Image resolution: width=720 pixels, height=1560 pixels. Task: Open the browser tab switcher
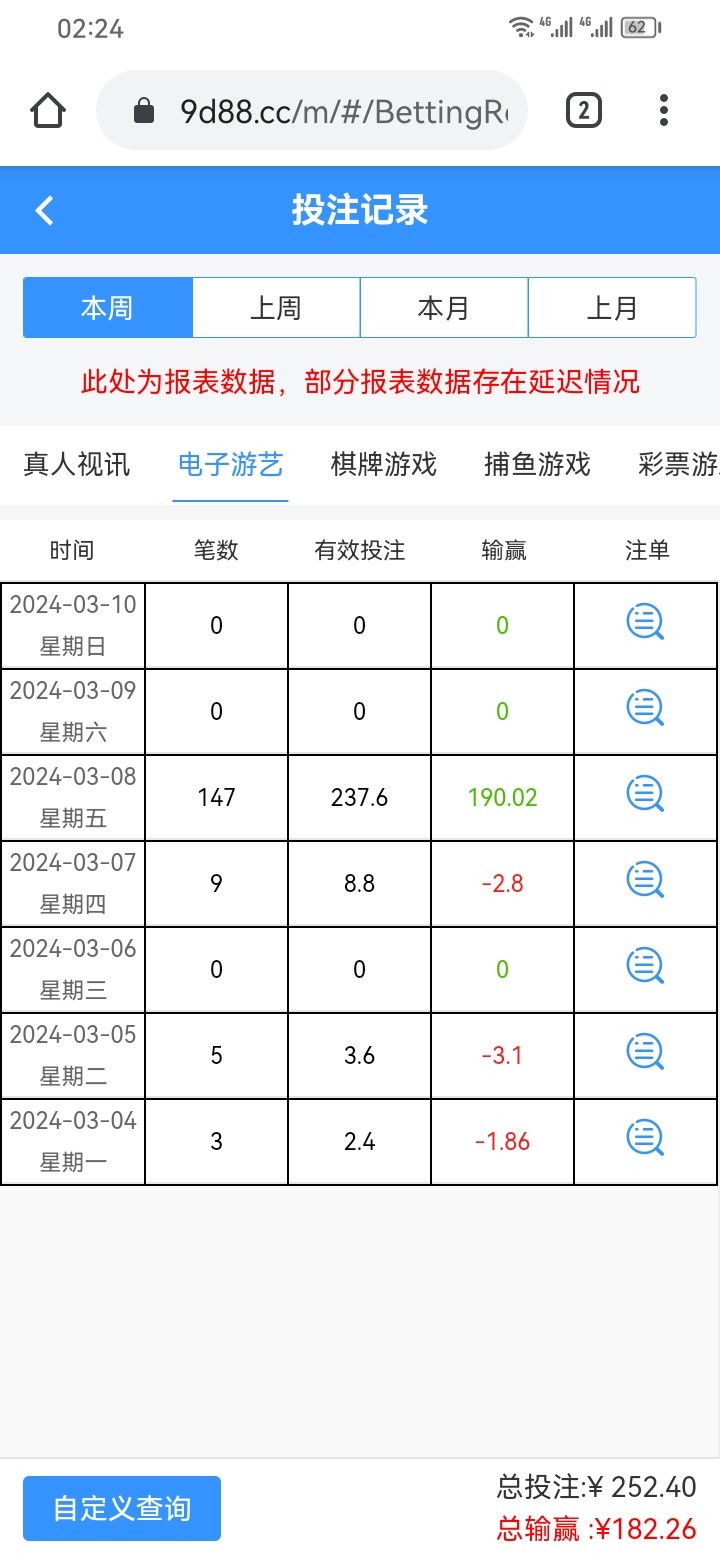pos(584,110)
